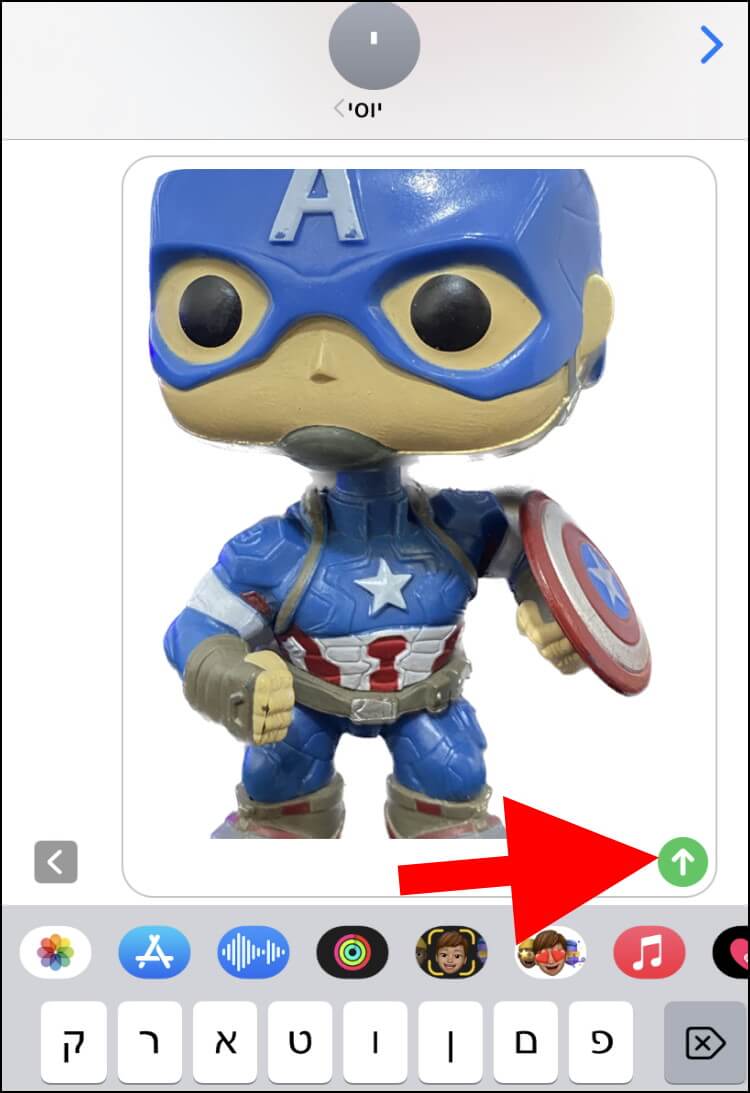The height and width of the screenshot is (1093, 750).
Task: Open the audio message waveform app
Action: (x=253, y=952)
